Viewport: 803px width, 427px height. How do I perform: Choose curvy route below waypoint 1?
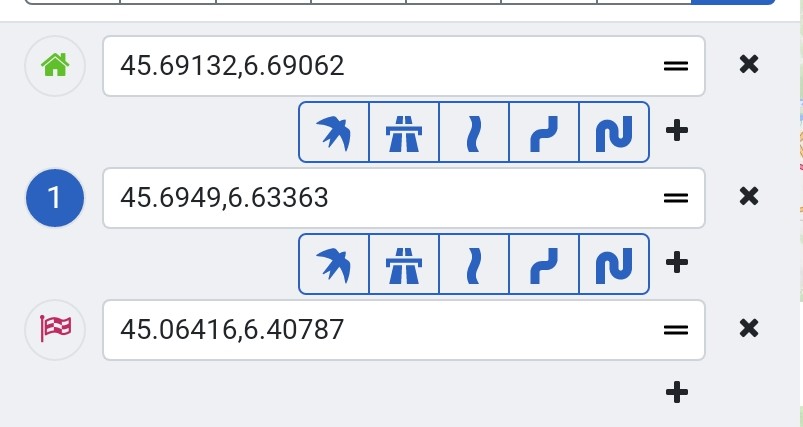[x=544, y=263]
